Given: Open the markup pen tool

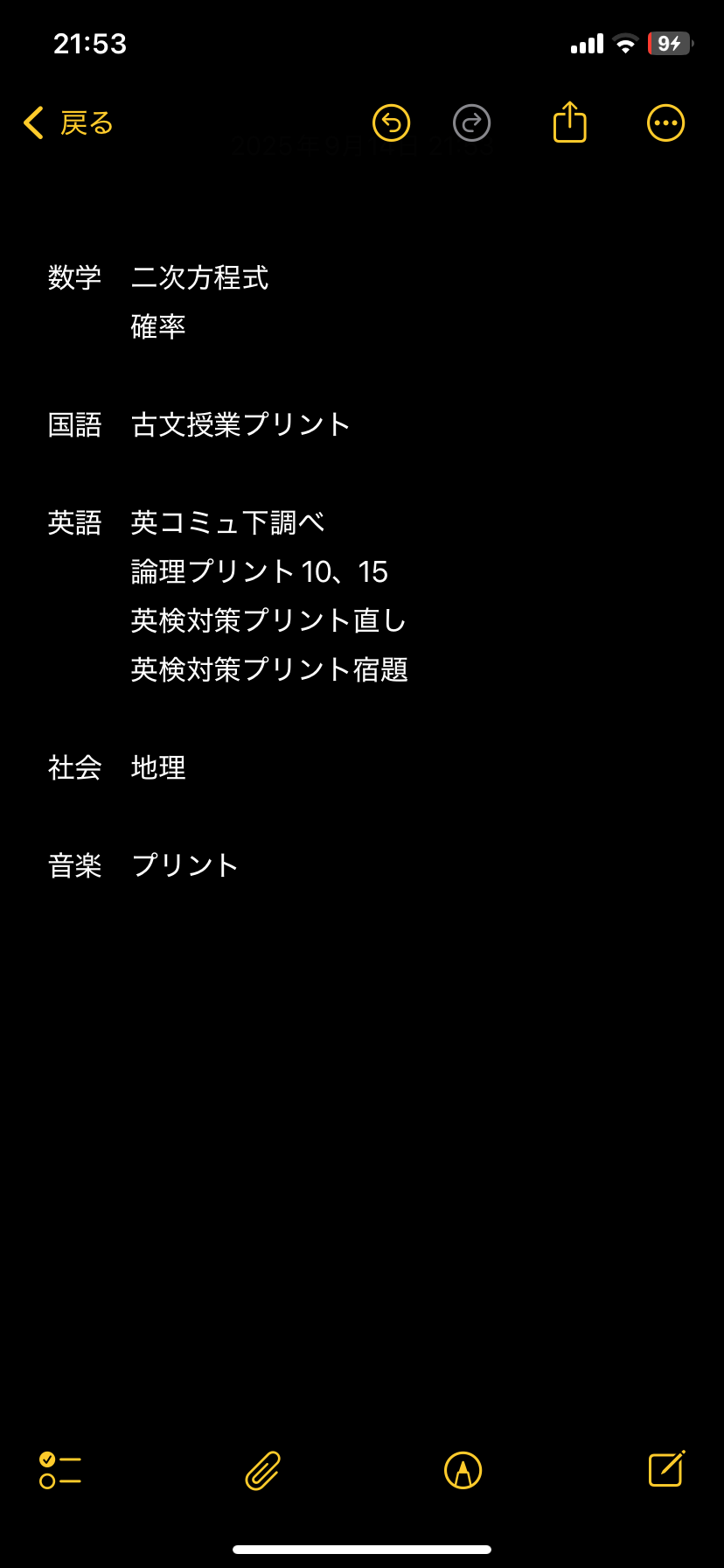Looking at the screenshot, I should [463, 1470].
